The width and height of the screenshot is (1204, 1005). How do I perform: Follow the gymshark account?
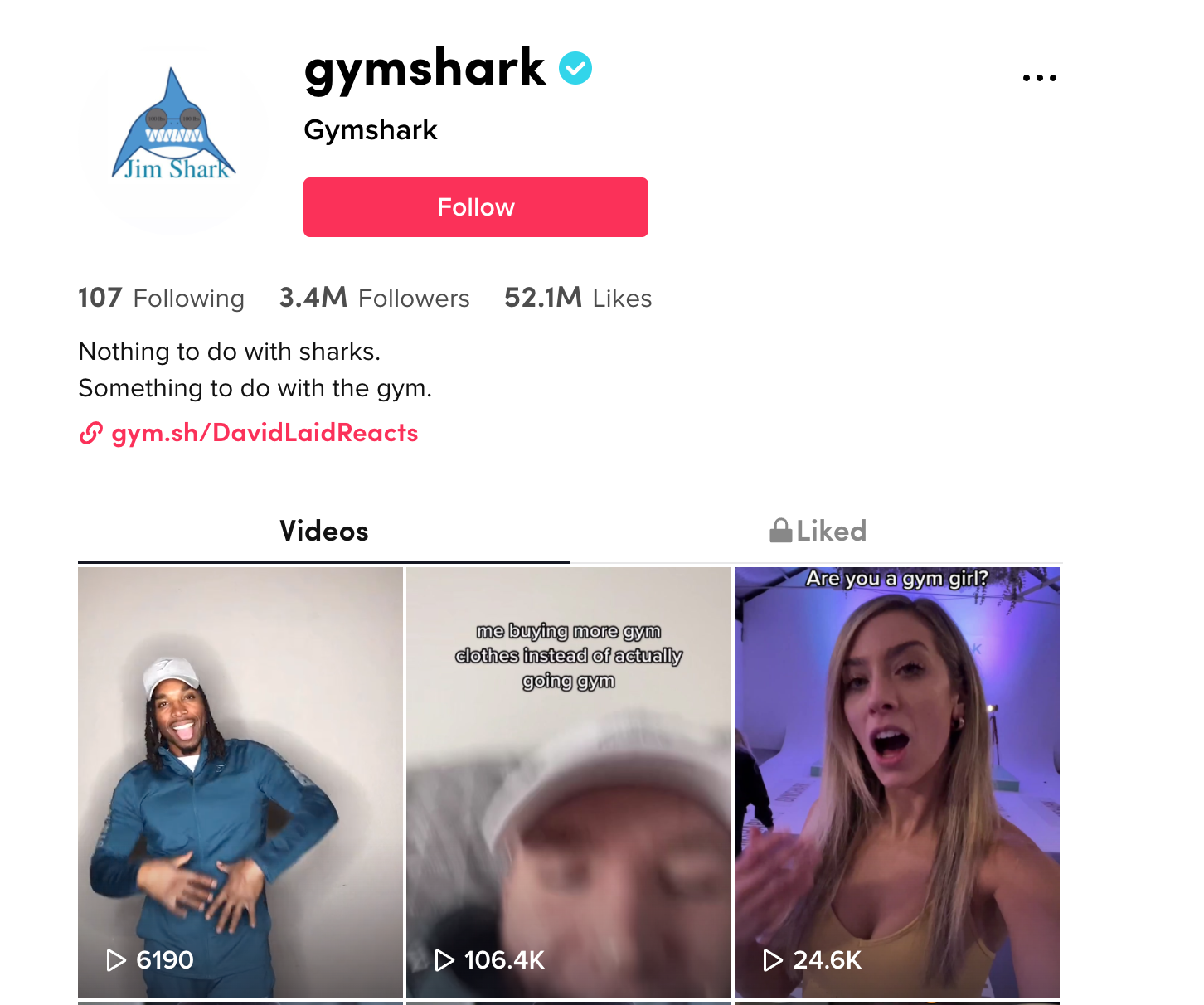tap(475, 207)
